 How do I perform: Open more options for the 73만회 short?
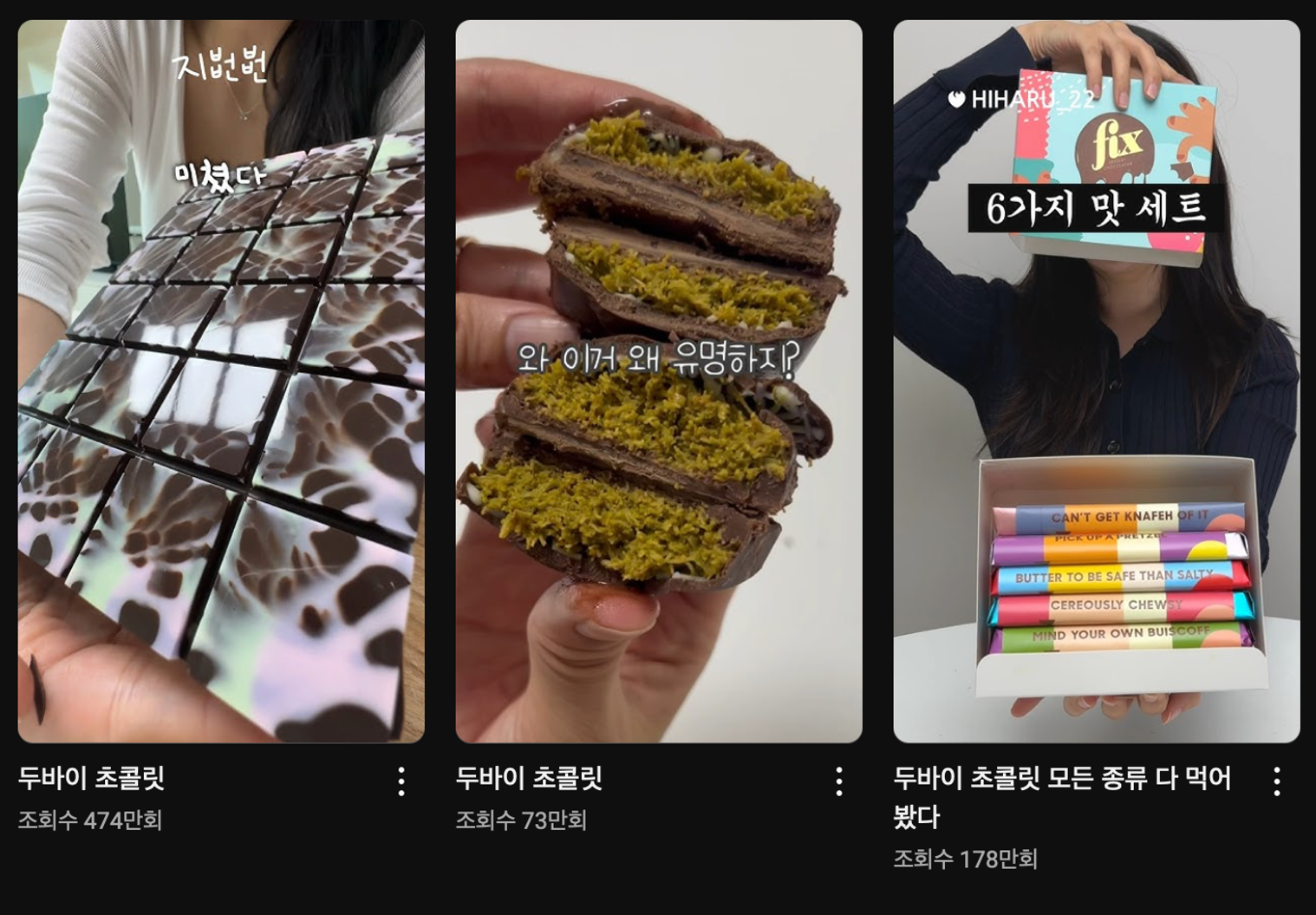point(839,781)
